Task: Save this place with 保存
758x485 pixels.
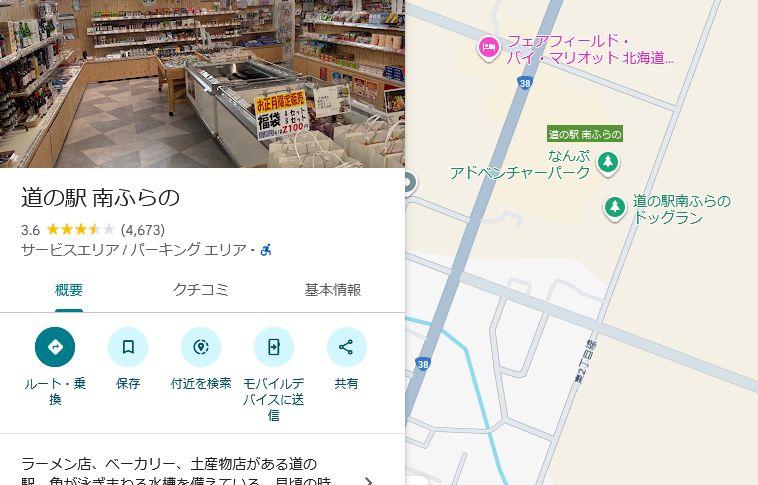Action: point(128,347)
